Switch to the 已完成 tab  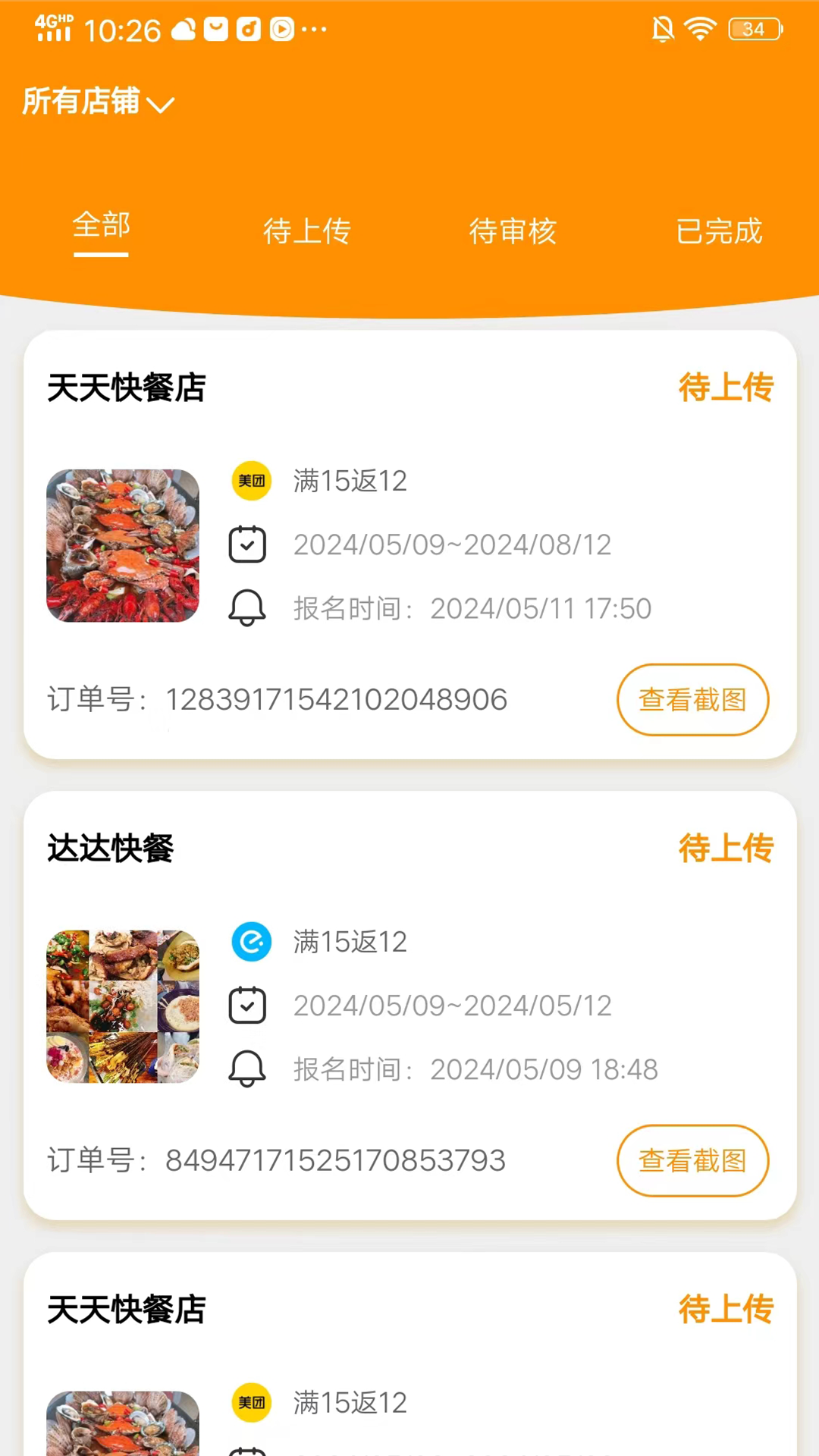click(719, 231)
